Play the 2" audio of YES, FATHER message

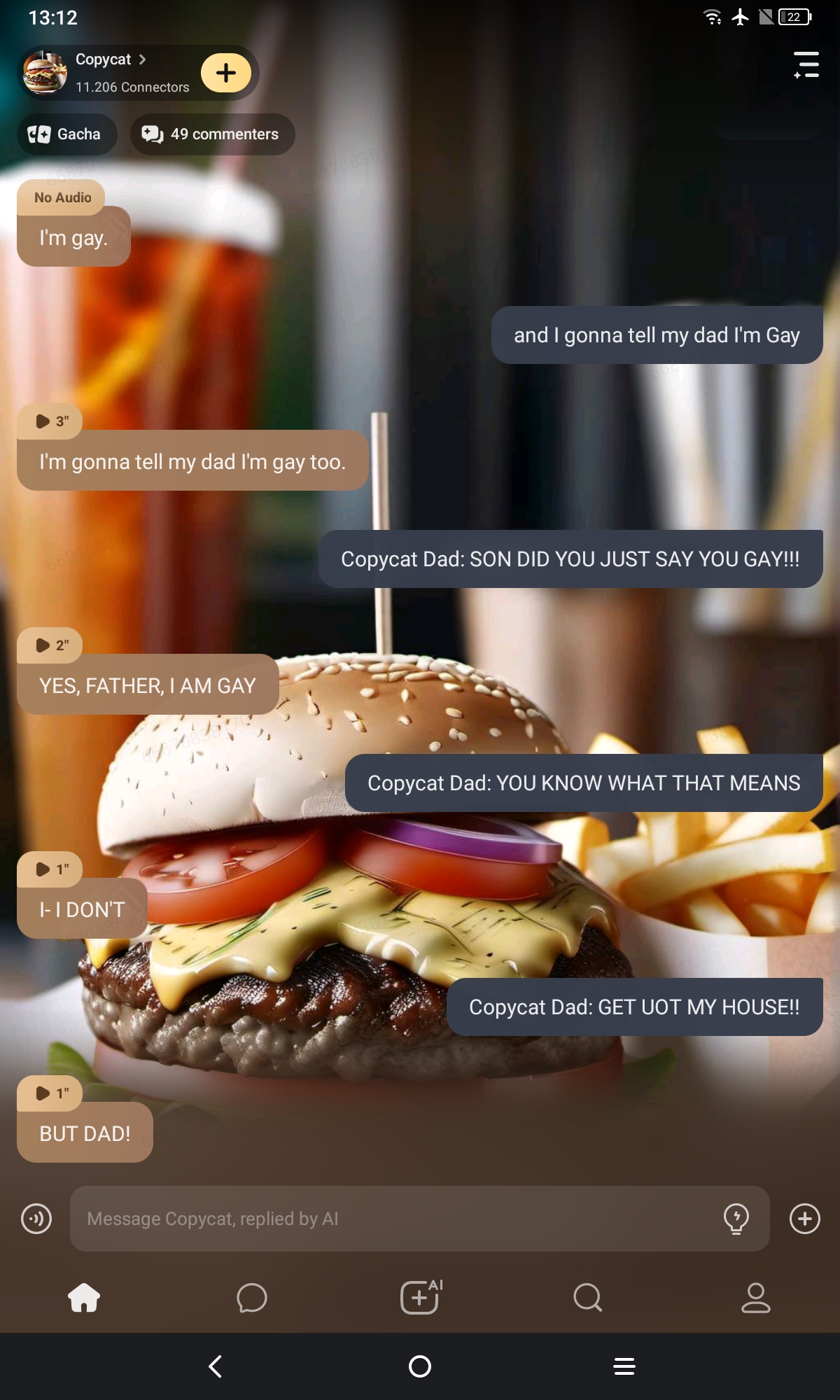tap(50, 645)
